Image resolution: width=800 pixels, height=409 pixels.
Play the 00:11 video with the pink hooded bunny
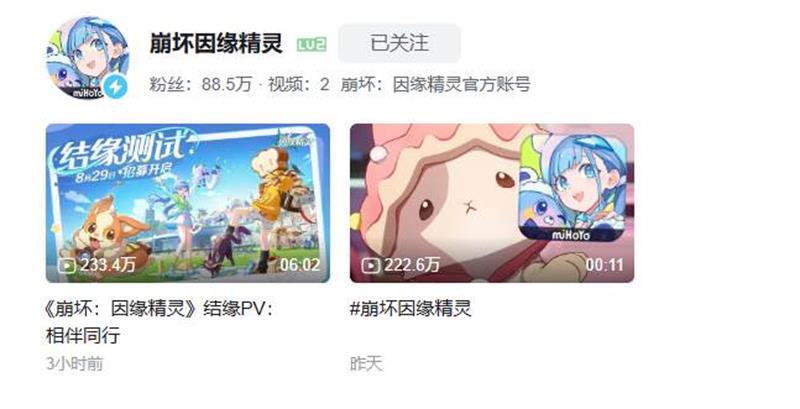491,203
